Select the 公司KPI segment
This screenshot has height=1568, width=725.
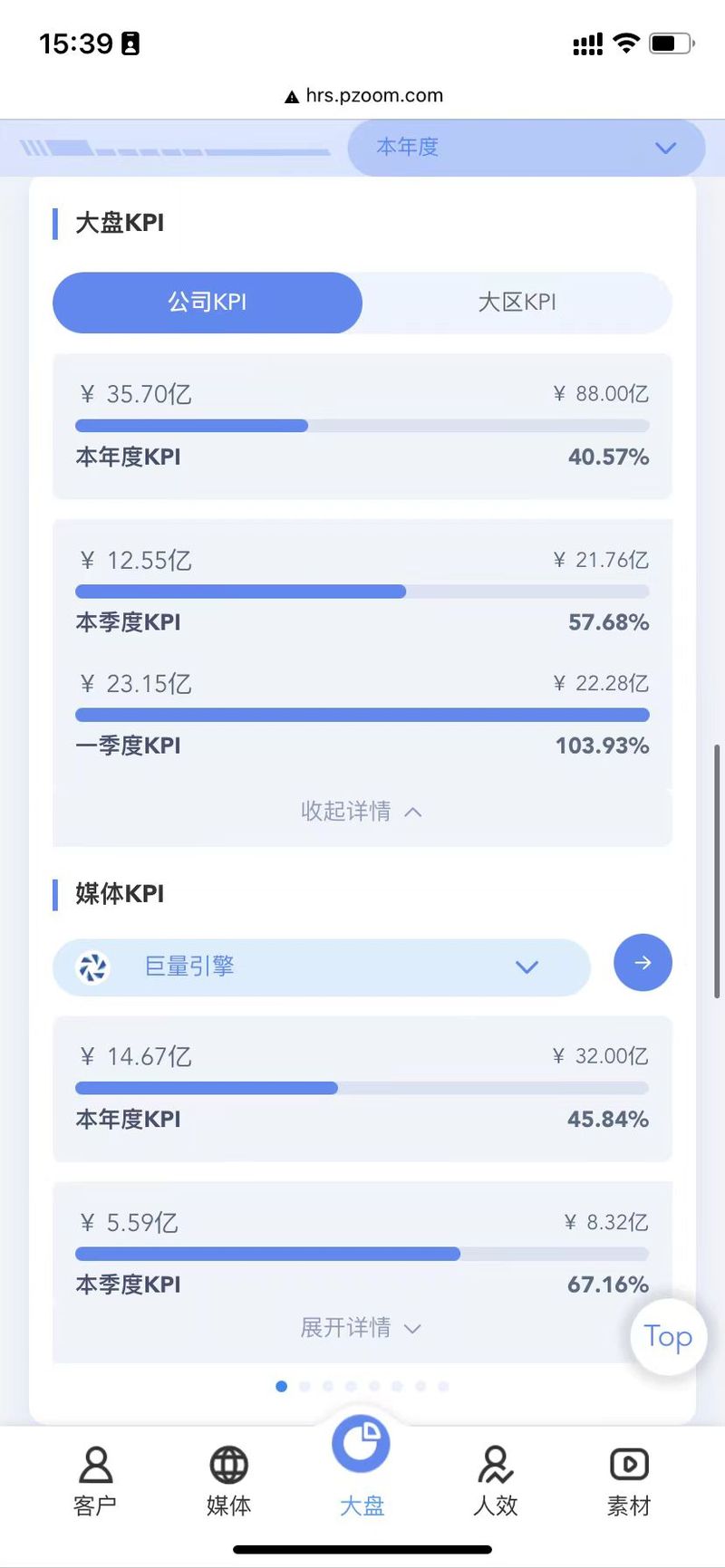click(208, 303)
